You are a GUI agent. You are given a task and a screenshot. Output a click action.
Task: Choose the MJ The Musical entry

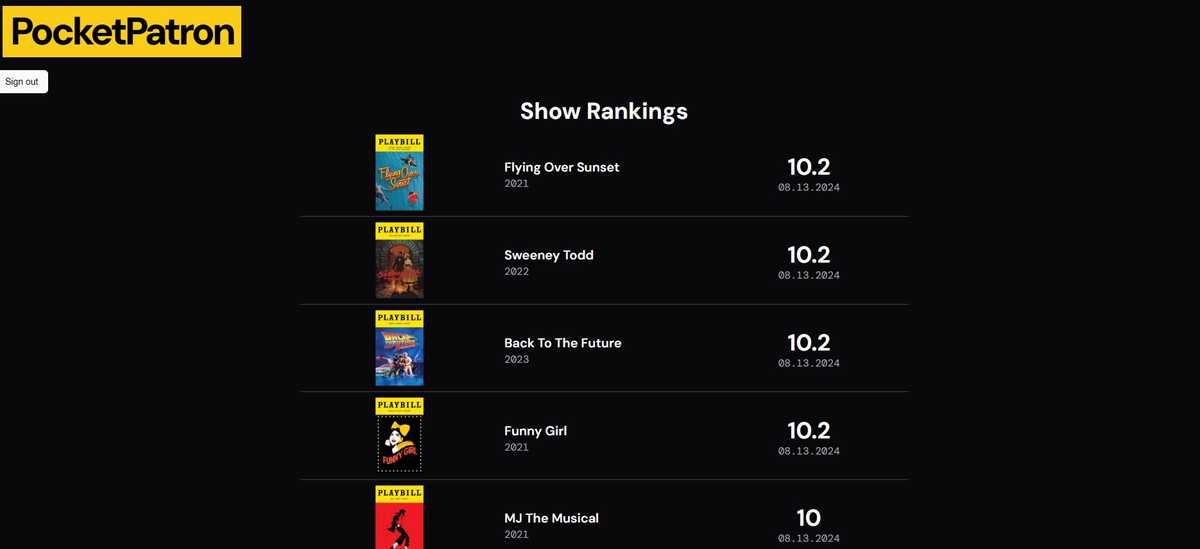click(x=551, y=518)
